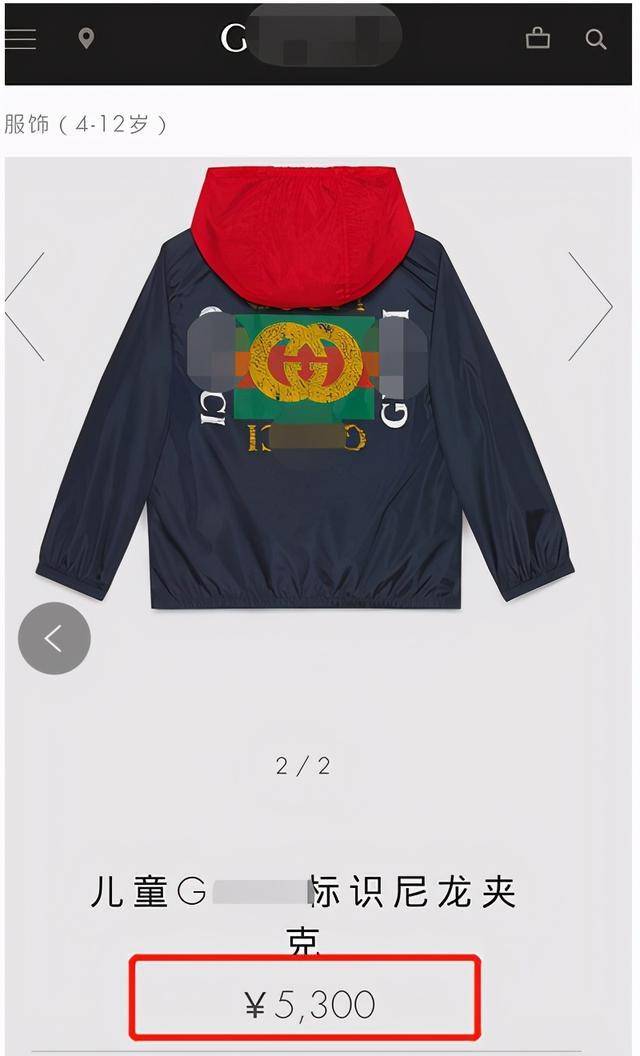Image resolution: width=640 pixels, height=1056 pixels.
Task: Open the shopping bag
Action: (x=538, y=38)
